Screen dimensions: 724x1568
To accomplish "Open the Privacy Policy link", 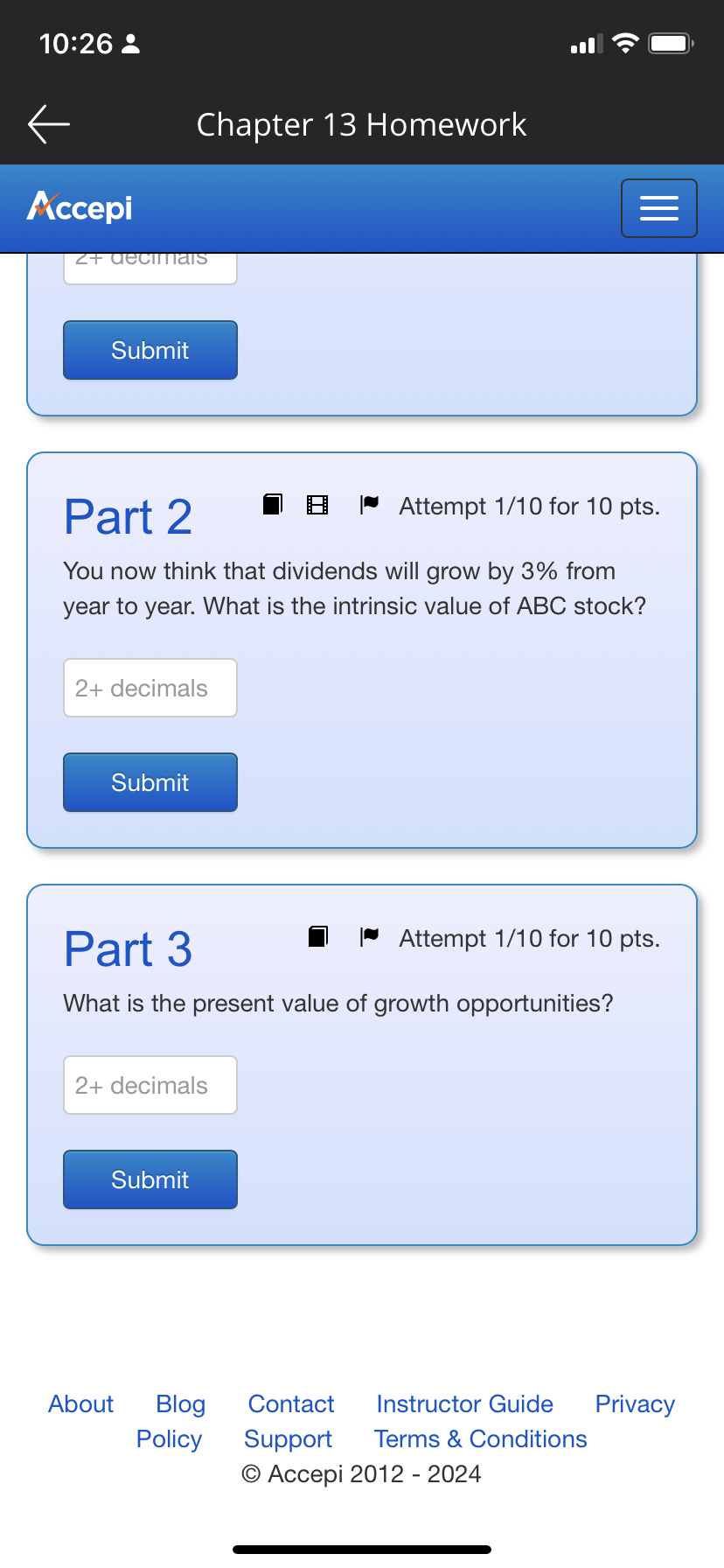I will (634, 1403).
